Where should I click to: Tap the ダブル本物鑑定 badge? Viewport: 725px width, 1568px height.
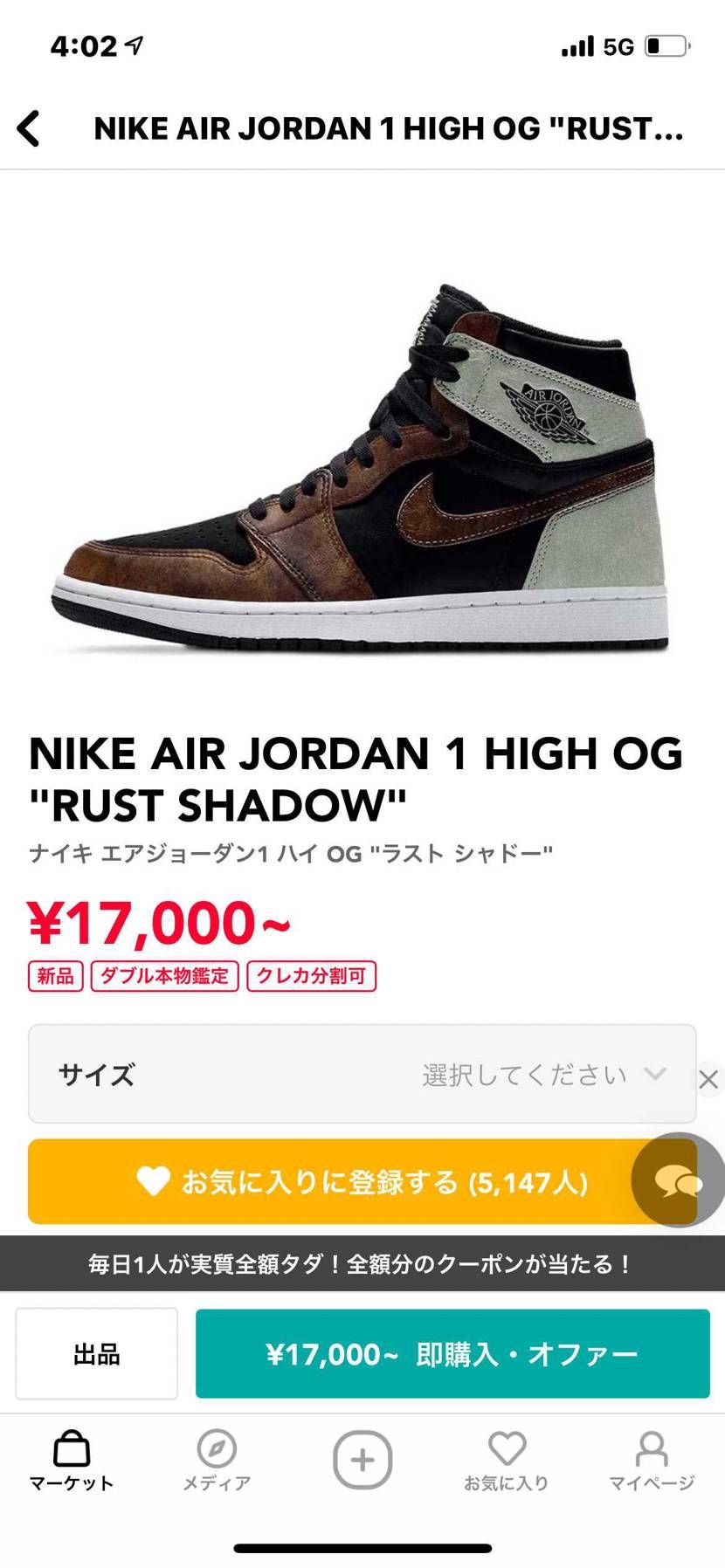[164, 976]
